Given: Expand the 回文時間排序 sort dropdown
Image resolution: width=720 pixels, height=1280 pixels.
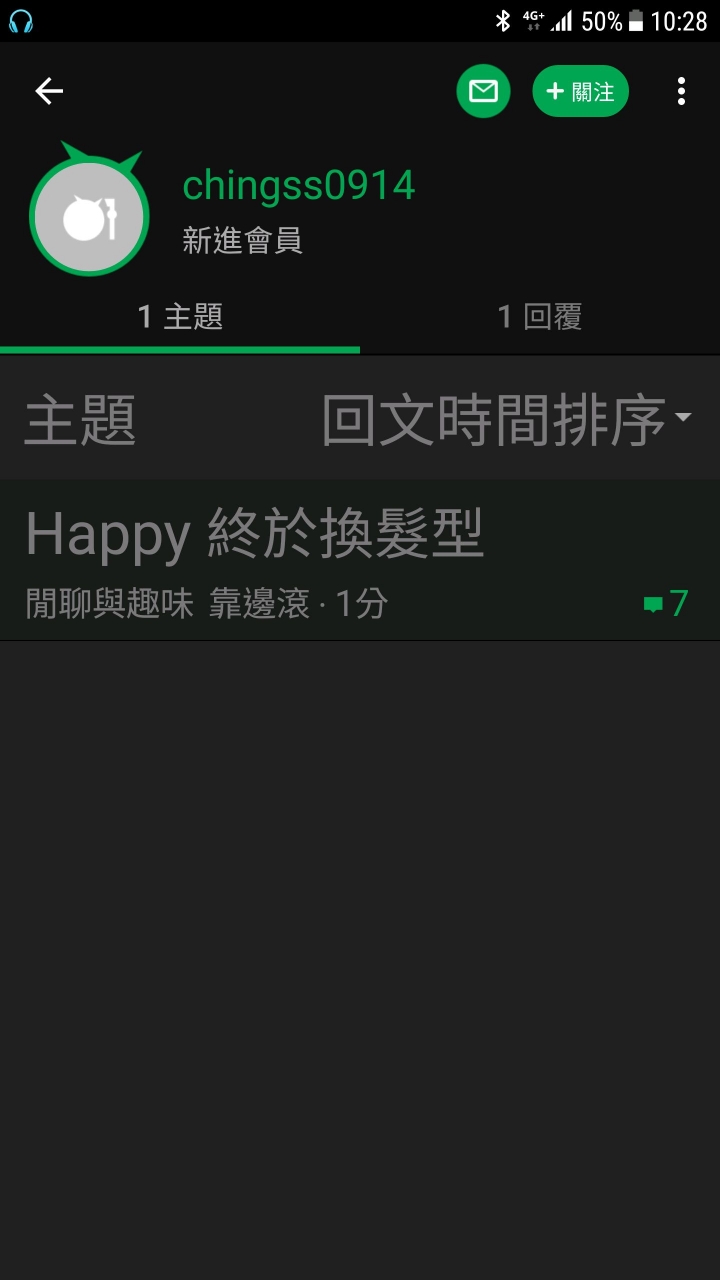Looking at the screenshot, I should point(507,420).
